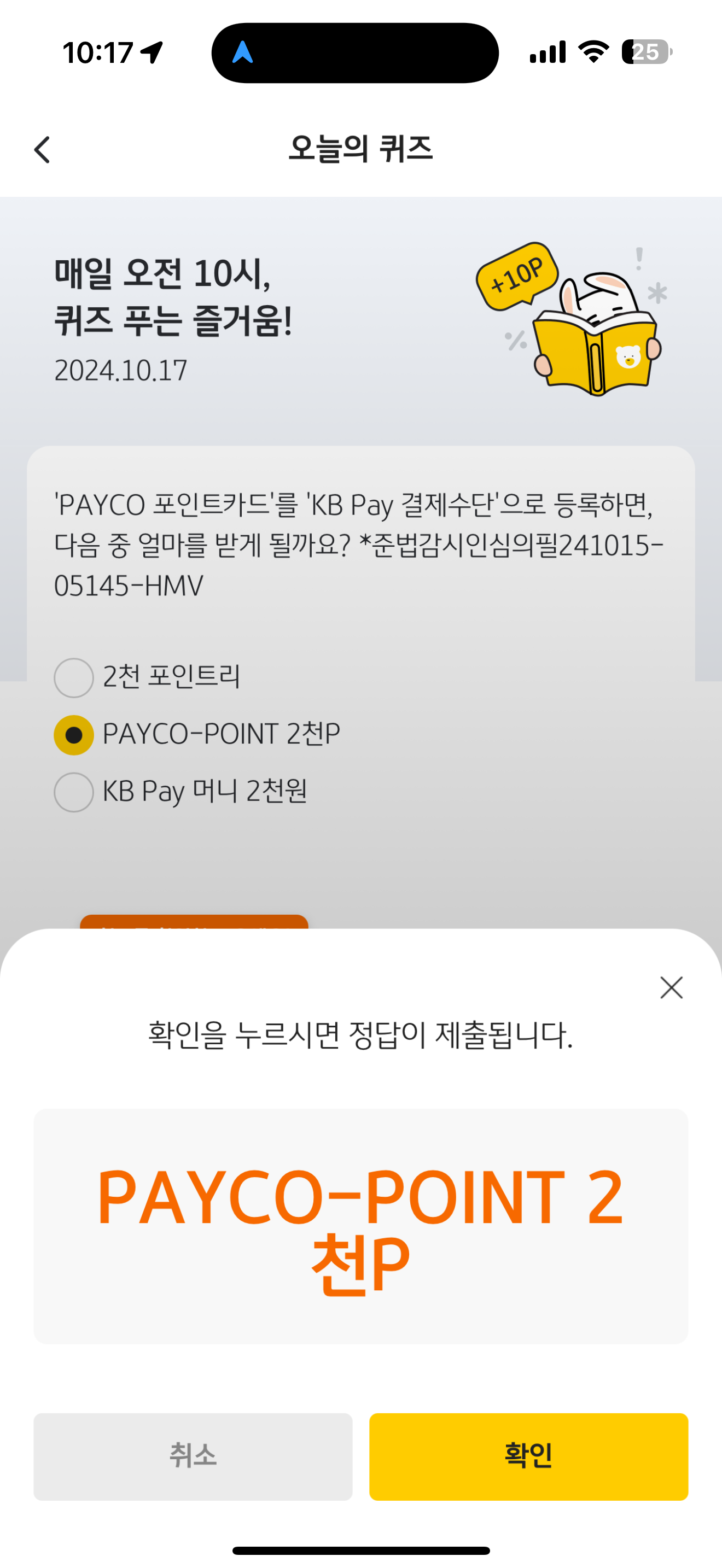The width and height of the screenshot is (722, 1568).
Task: Tap 확인 to submit the answer
Action: pyautogui.click(x=528, y=1456)
